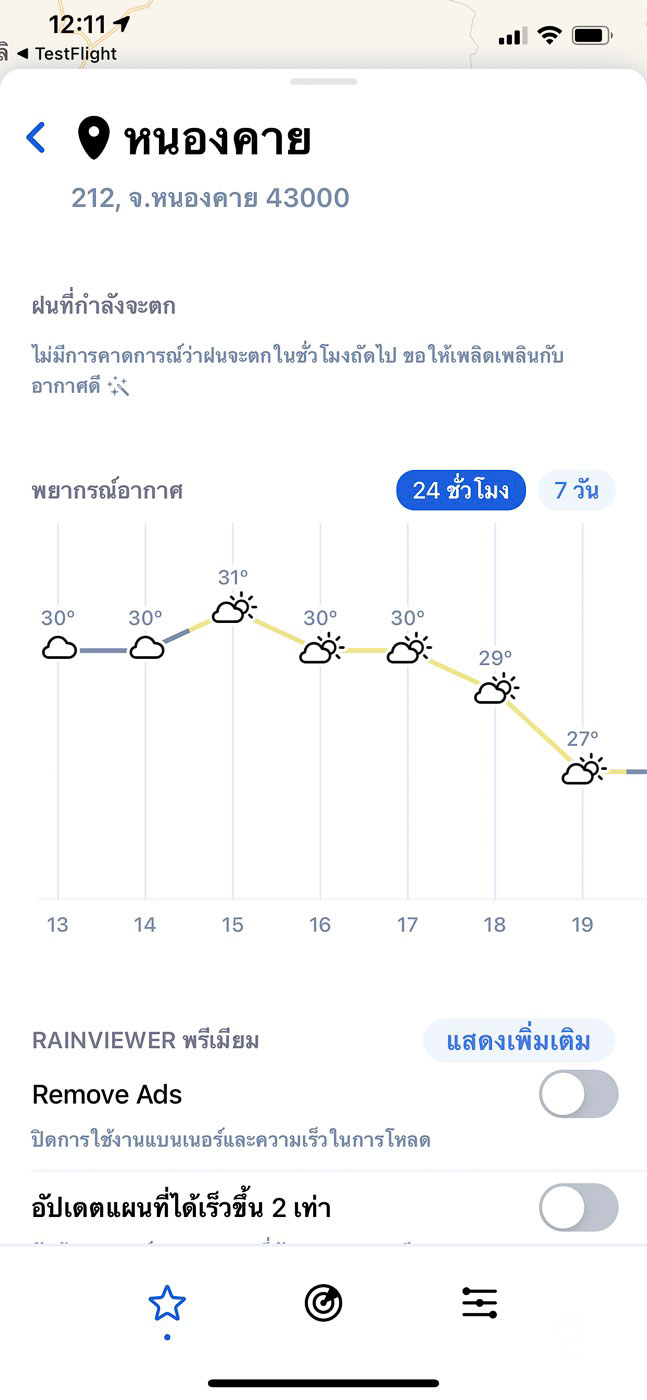Tap the sheet grabber handle

(323, 81)
